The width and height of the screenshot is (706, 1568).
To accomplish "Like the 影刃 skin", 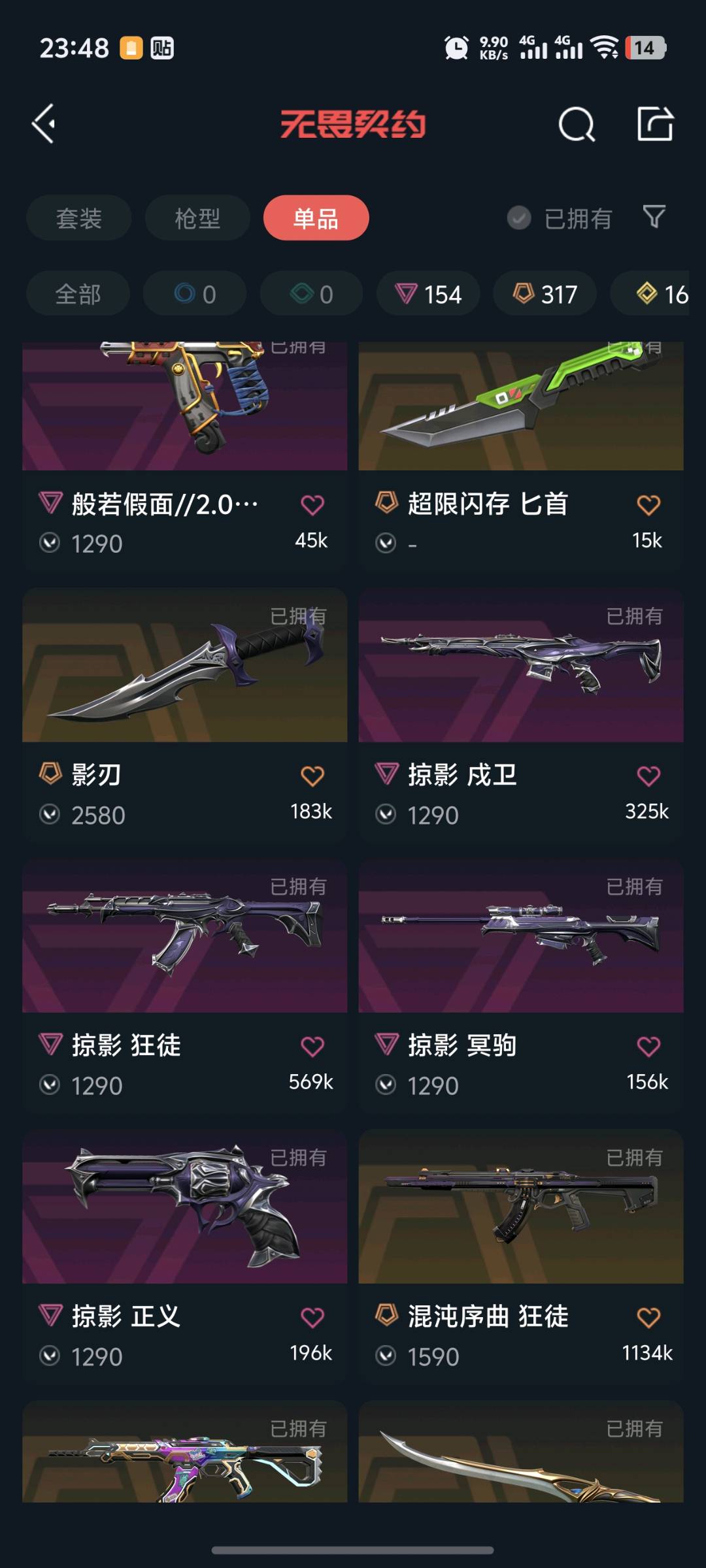I will [312, 776].
